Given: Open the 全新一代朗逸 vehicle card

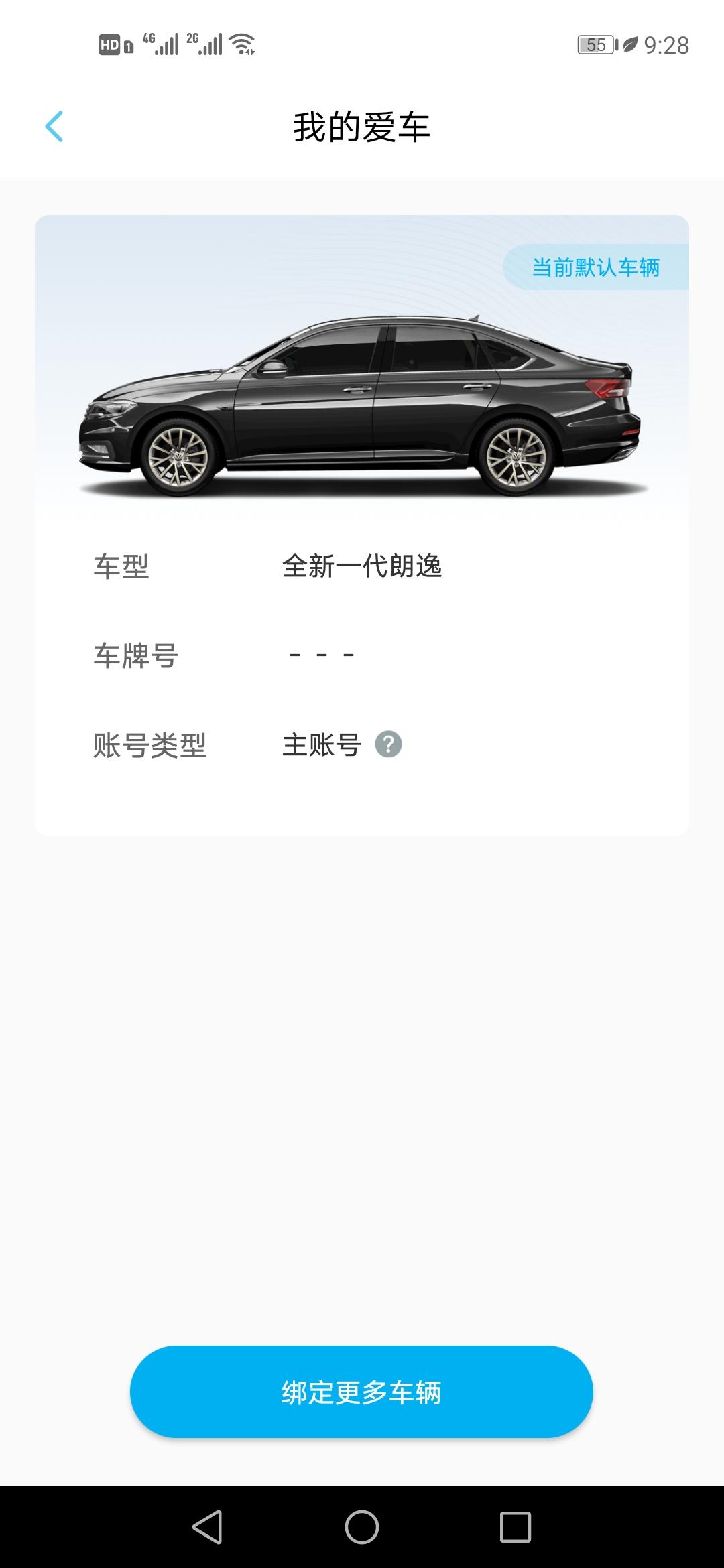Looking at the screenshot, I should 362,525.
